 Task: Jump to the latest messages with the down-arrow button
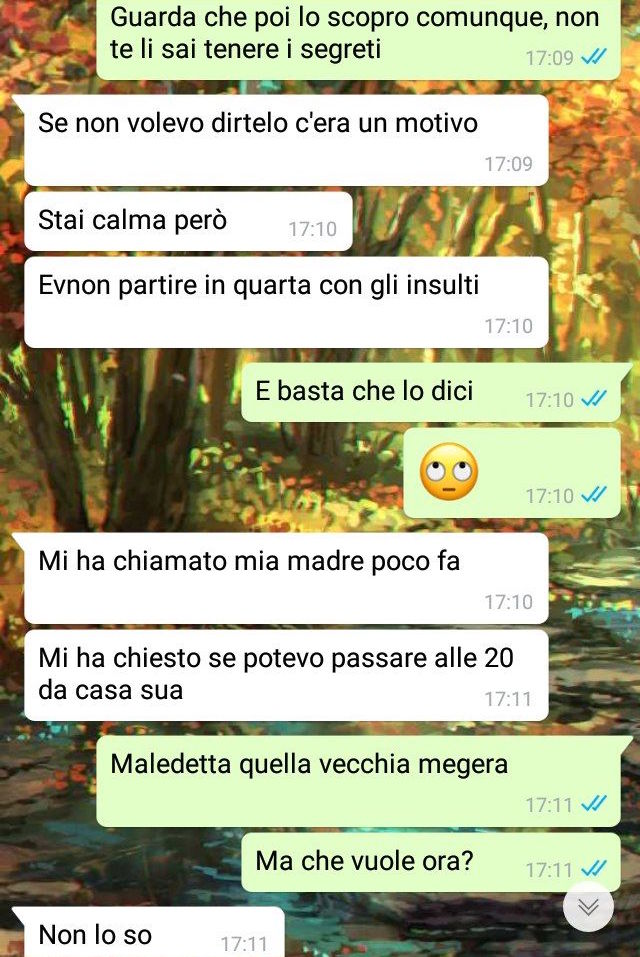click(588, 907)
